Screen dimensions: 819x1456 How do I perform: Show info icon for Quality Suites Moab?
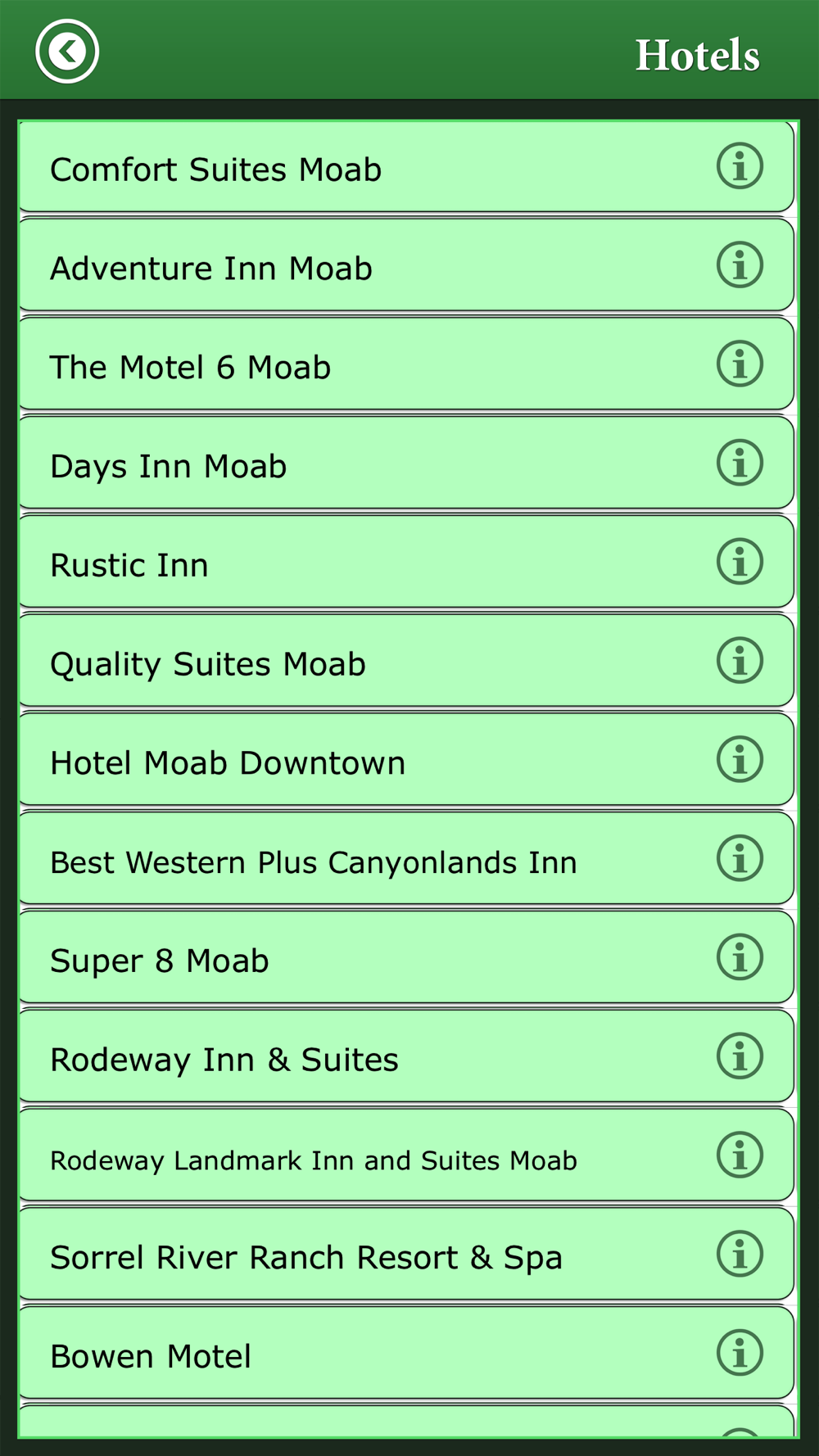click(740, 661)
